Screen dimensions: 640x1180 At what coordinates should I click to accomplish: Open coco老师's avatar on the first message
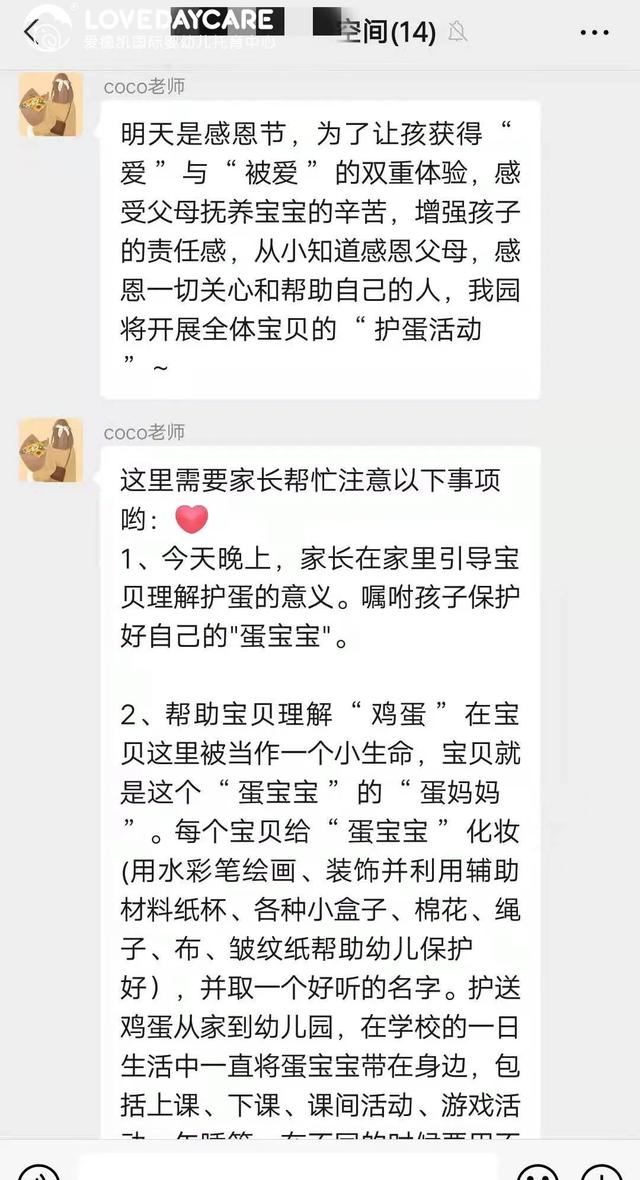click(51, 104)
